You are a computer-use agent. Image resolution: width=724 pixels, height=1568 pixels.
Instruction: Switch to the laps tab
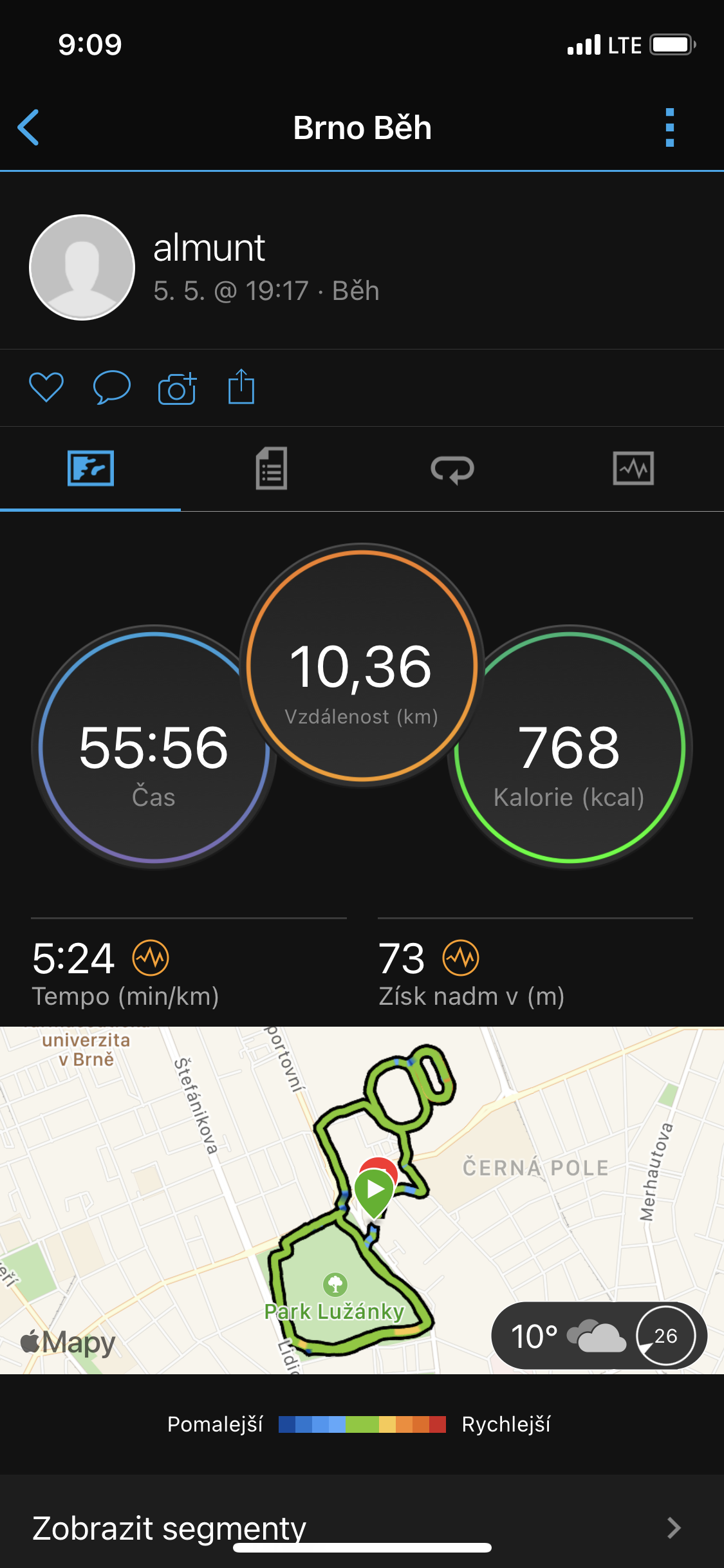(x=452, y=469)
